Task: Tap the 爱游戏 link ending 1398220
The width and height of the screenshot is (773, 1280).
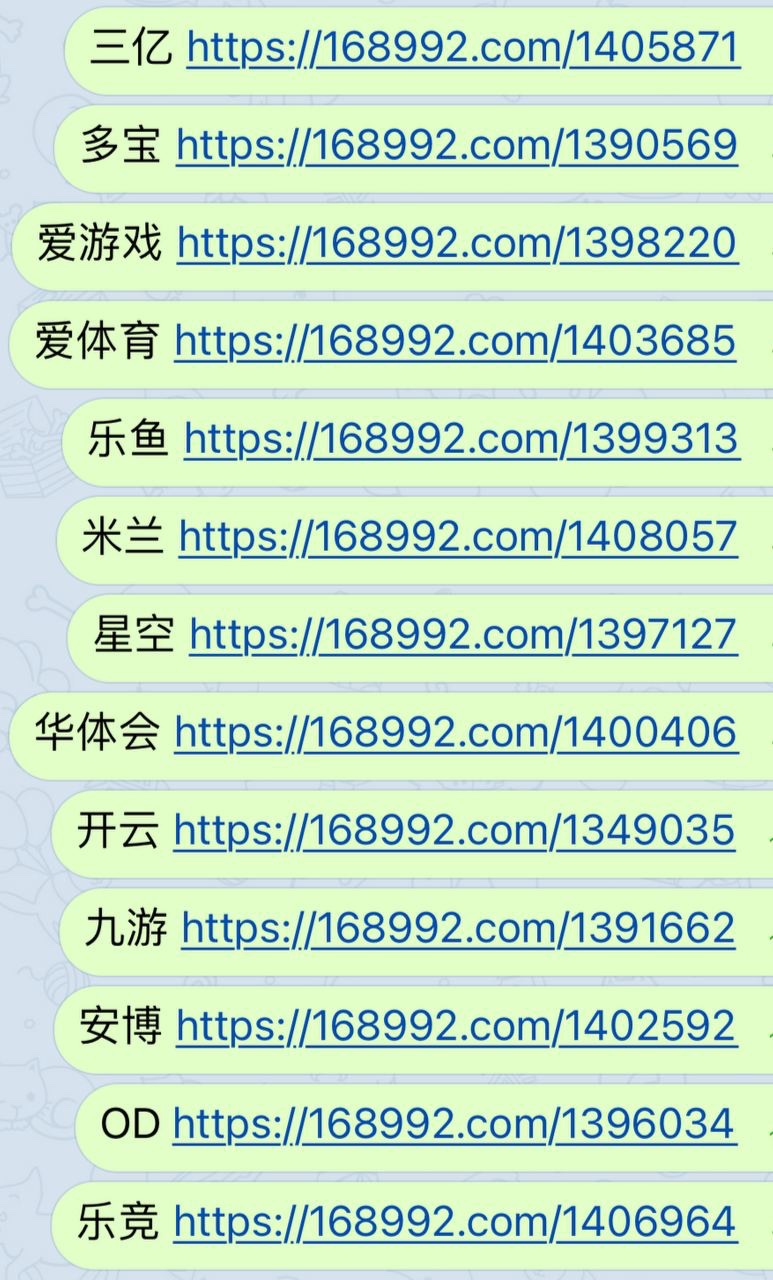Action: click(x=458, y=243)
